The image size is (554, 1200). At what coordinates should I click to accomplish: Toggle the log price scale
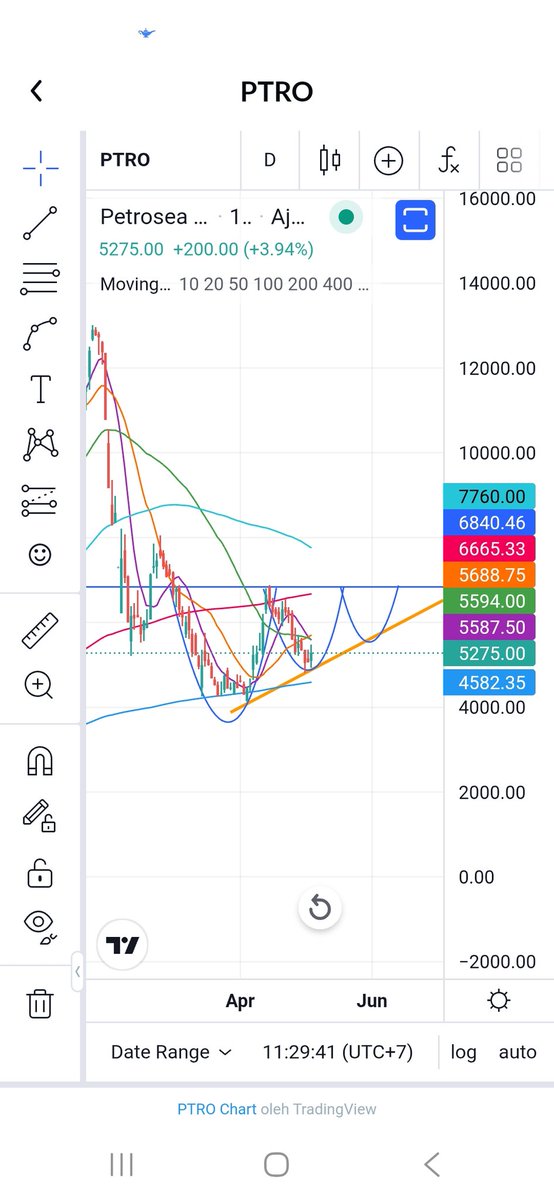coord(464,1052)
